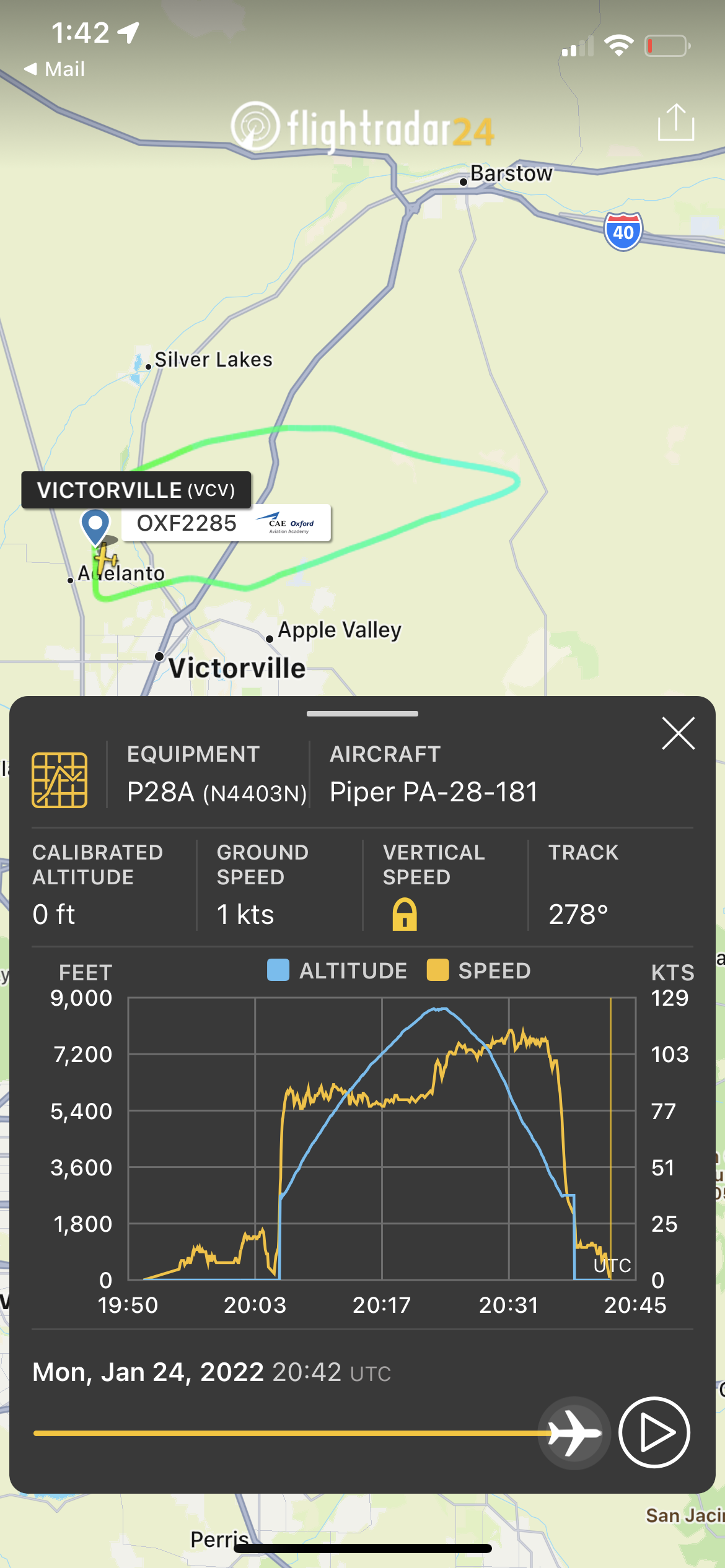Tap the airplane handle on playback timeline
The height and width of the screenshot is (1568, 725).
tap(574, 1432)
